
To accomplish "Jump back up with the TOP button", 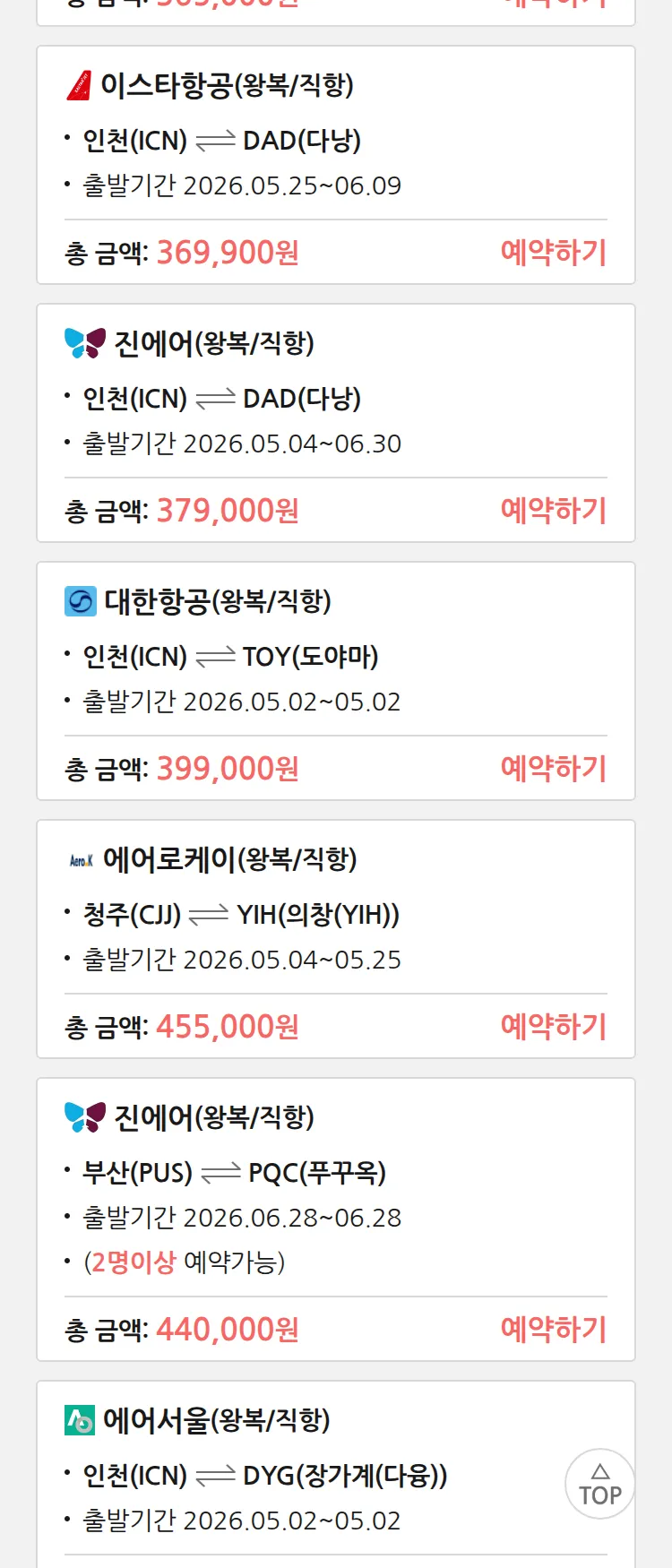I will pyautogui.click(x=599, y=1484).
